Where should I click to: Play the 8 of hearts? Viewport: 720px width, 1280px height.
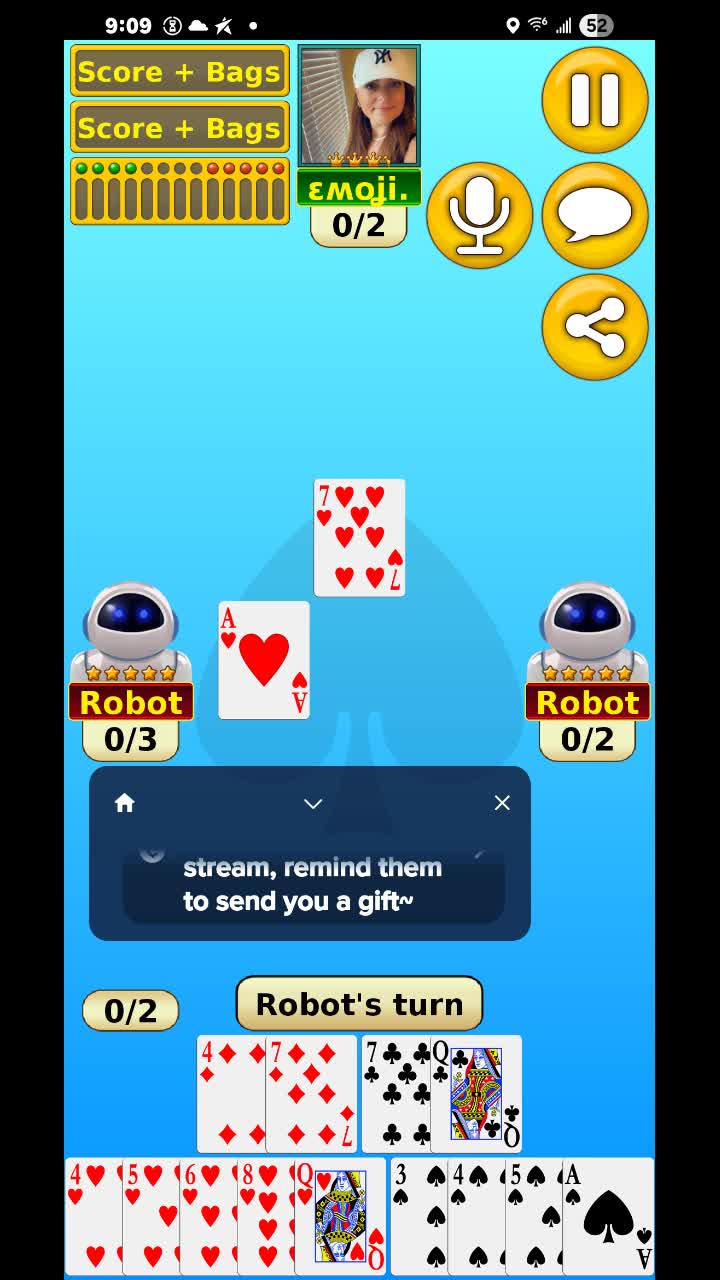(264, 1215)
